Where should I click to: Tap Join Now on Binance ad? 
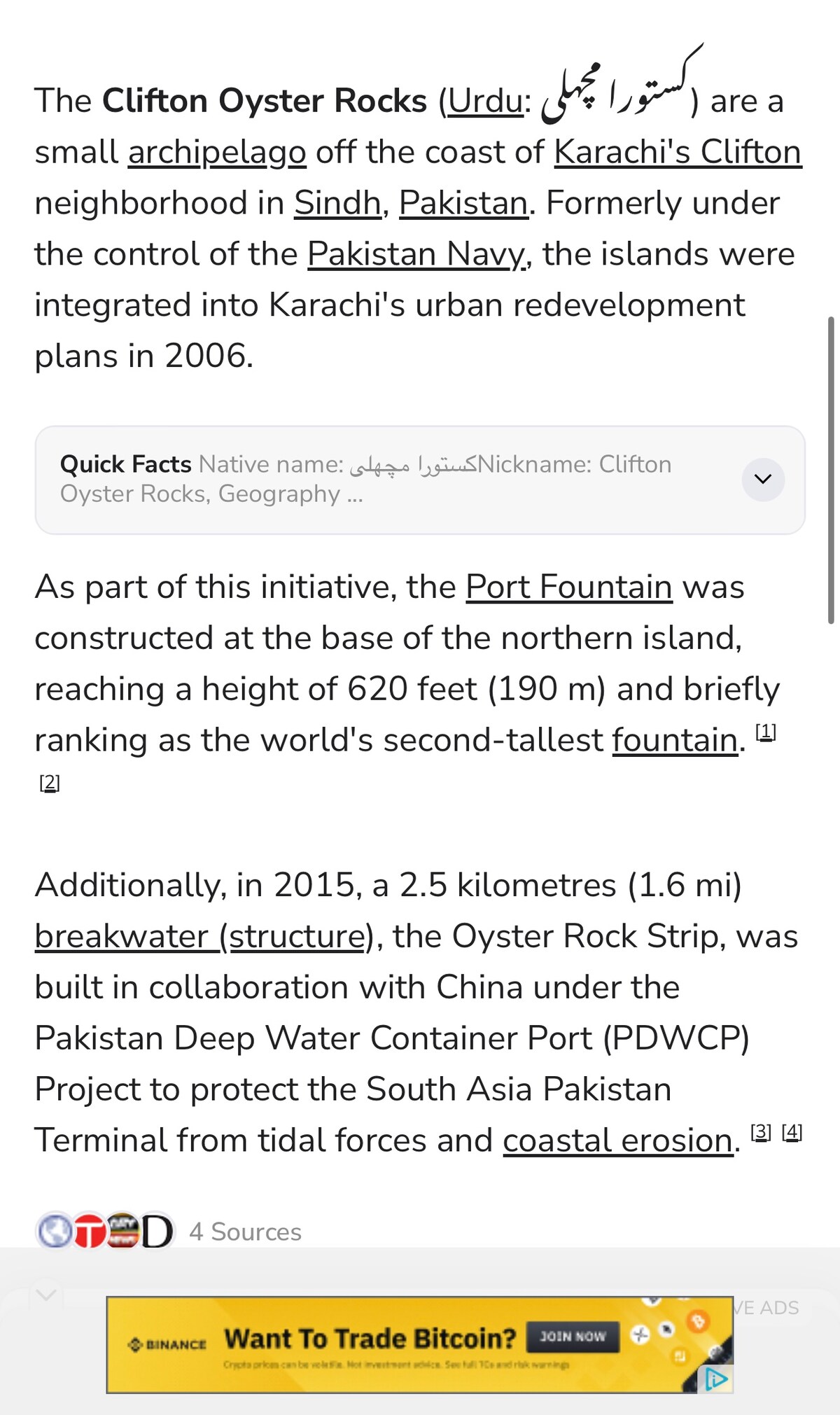pos(573,1336)
